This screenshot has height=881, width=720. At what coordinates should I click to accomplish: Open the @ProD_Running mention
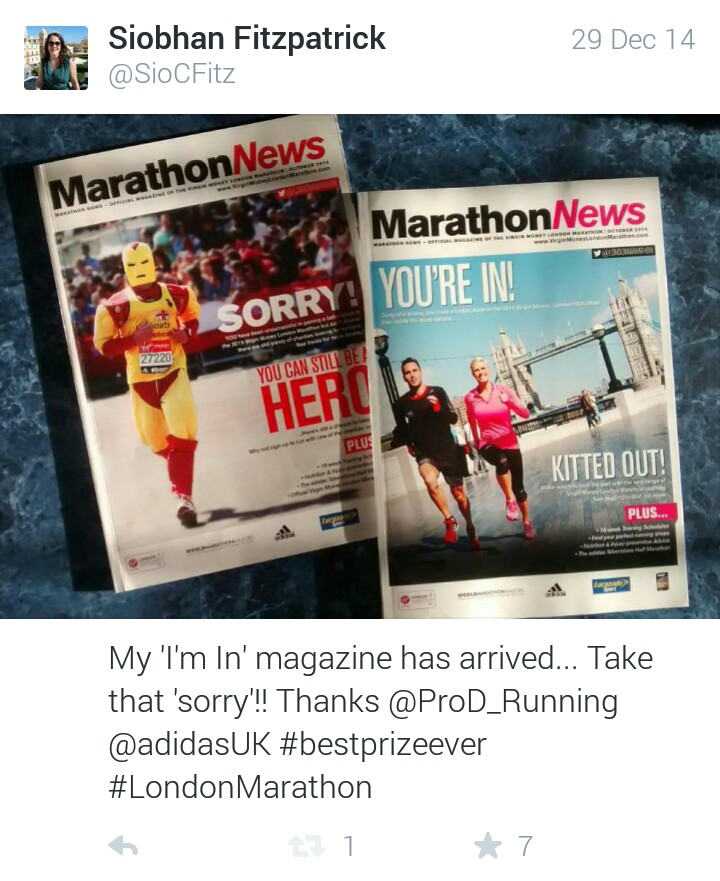coord(504,702)
